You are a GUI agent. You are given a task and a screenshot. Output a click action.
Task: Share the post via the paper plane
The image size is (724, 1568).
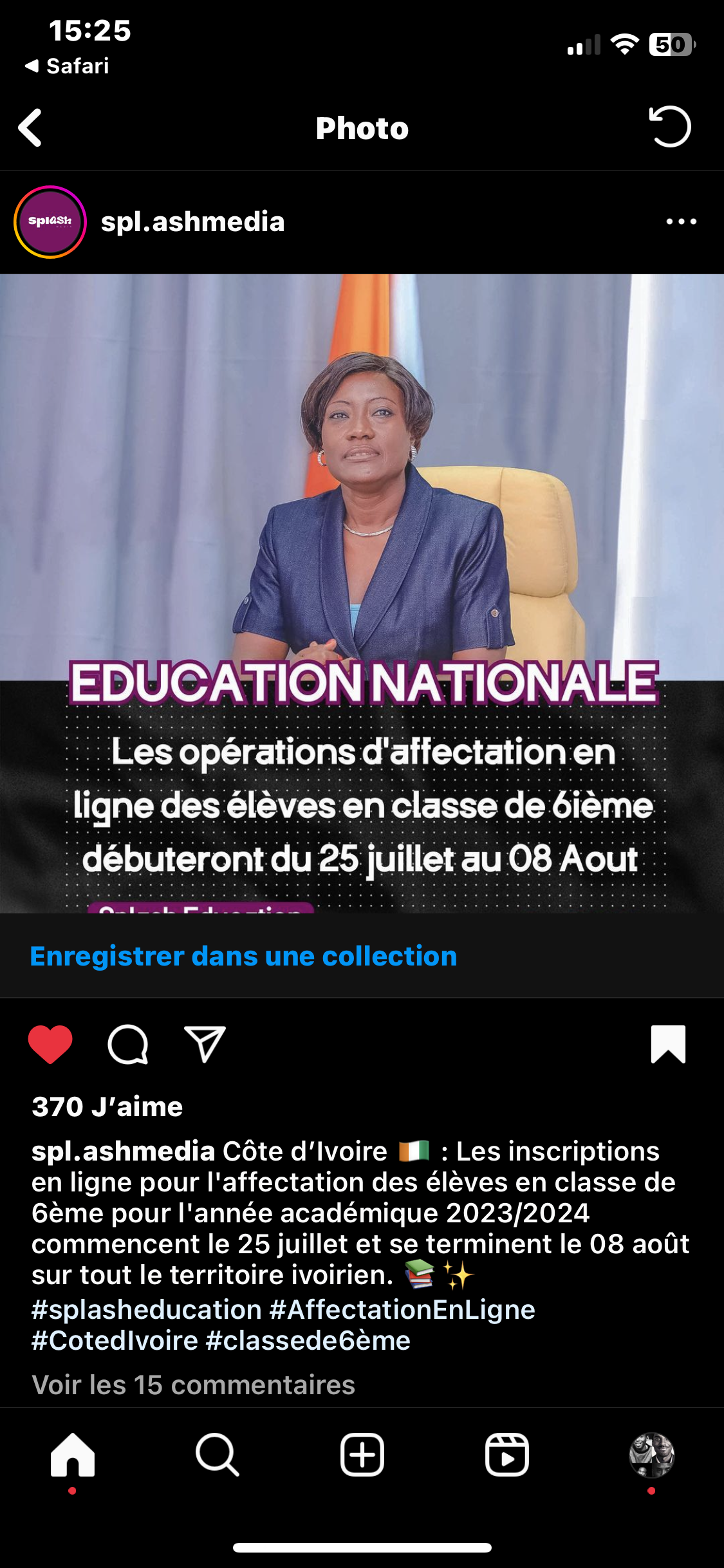pyautogui.click(x=205, y=1044)
